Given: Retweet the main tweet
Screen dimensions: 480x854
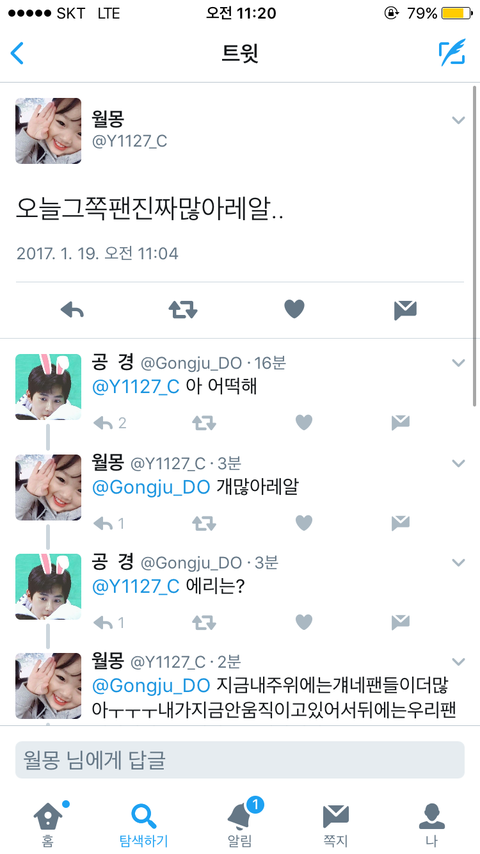Looking at the screenshot, I should pyautogui.click(x=183, y=310).
